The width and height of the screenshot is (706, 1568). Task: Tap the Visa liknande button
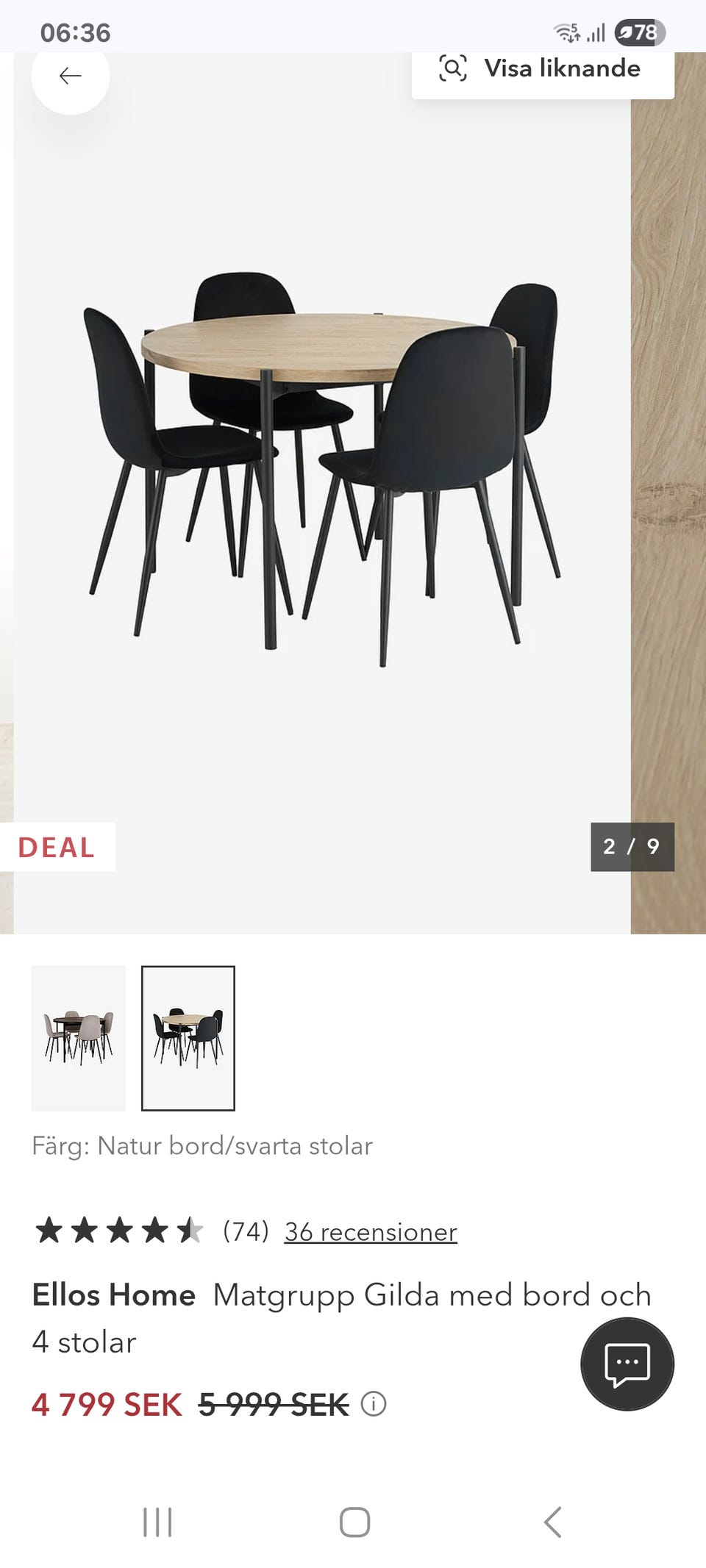click(543, 69)
